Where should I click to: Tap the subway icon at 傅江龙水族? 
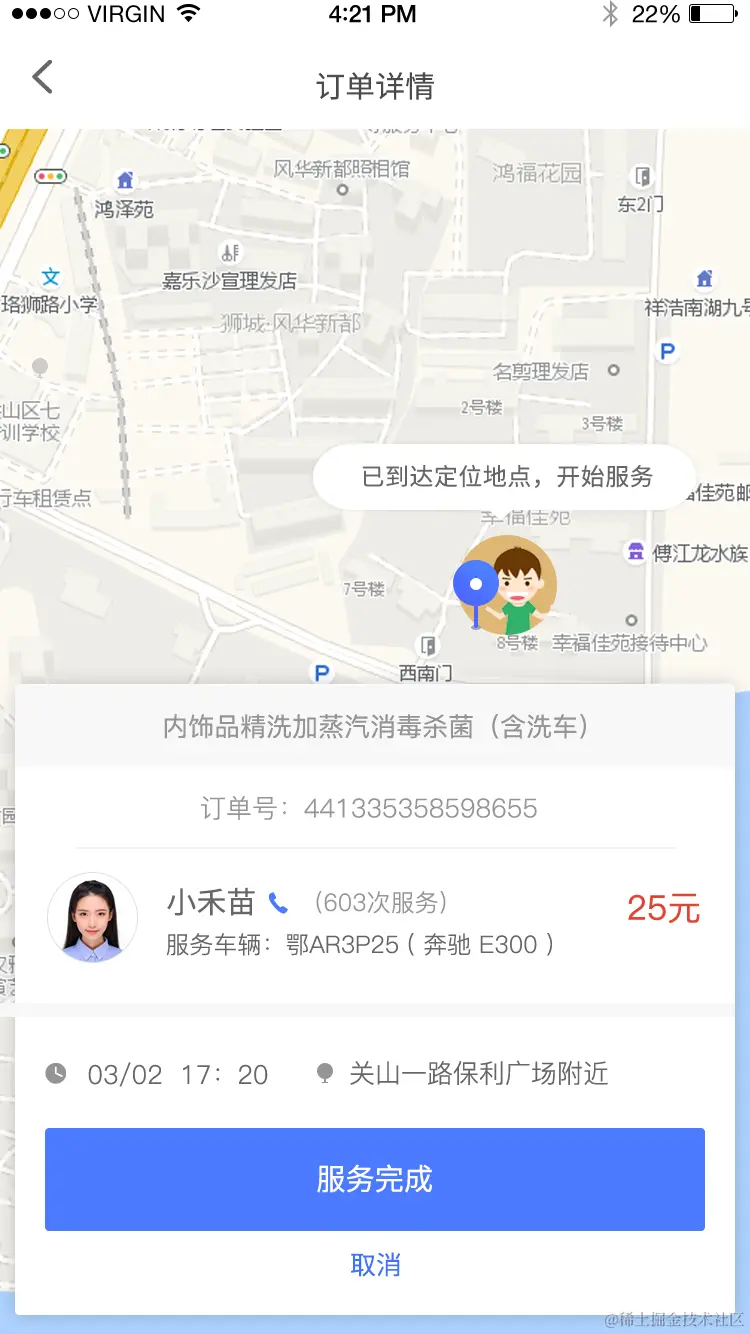637,552
